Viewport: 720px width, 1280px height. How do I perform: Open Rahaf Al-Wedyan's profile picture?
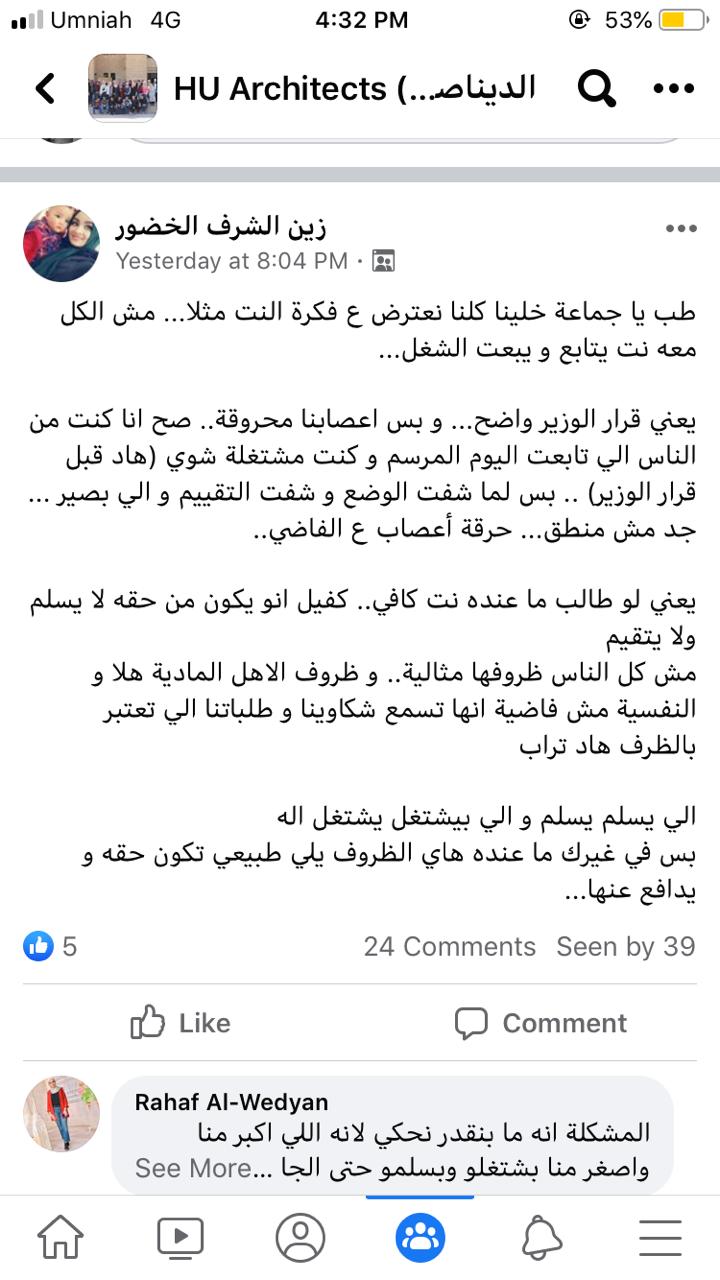(x=61, y=1113)
